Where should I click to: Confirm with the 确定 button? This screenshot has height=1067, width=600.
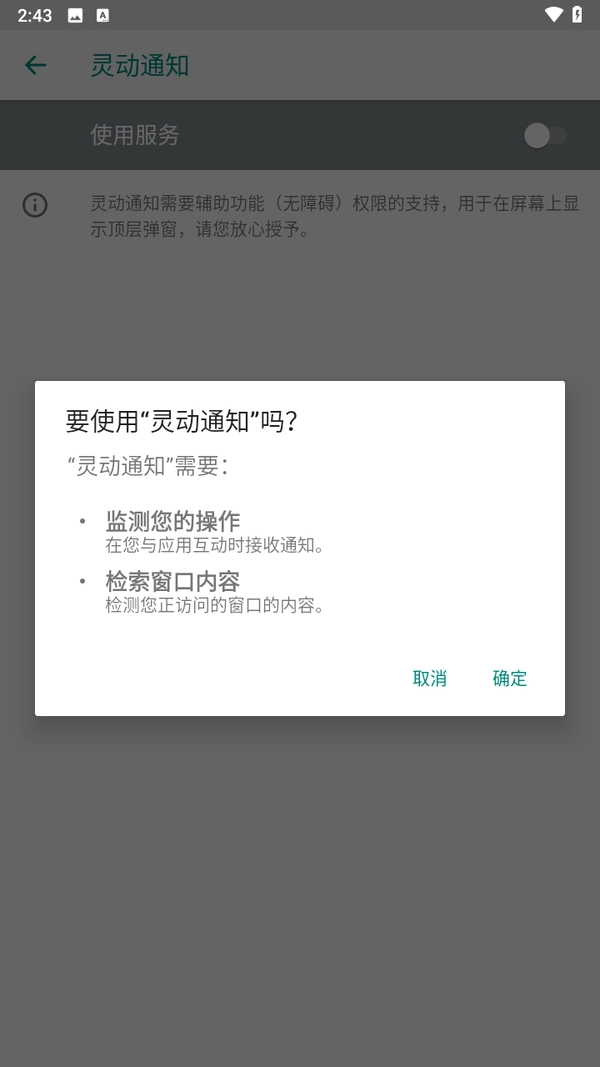click(509, 678)
